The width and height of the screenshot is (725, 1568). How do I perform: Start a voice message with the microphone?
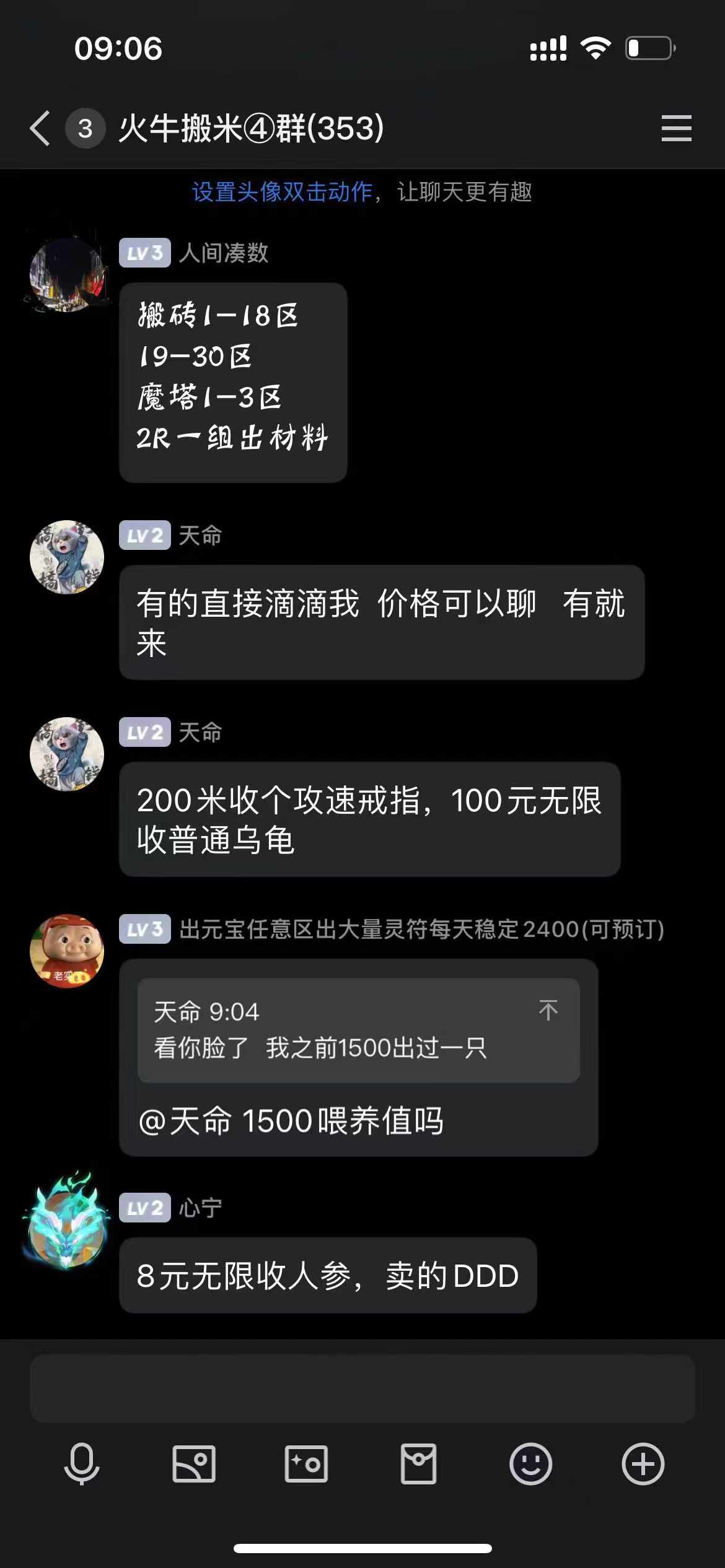click(82, 1464)
